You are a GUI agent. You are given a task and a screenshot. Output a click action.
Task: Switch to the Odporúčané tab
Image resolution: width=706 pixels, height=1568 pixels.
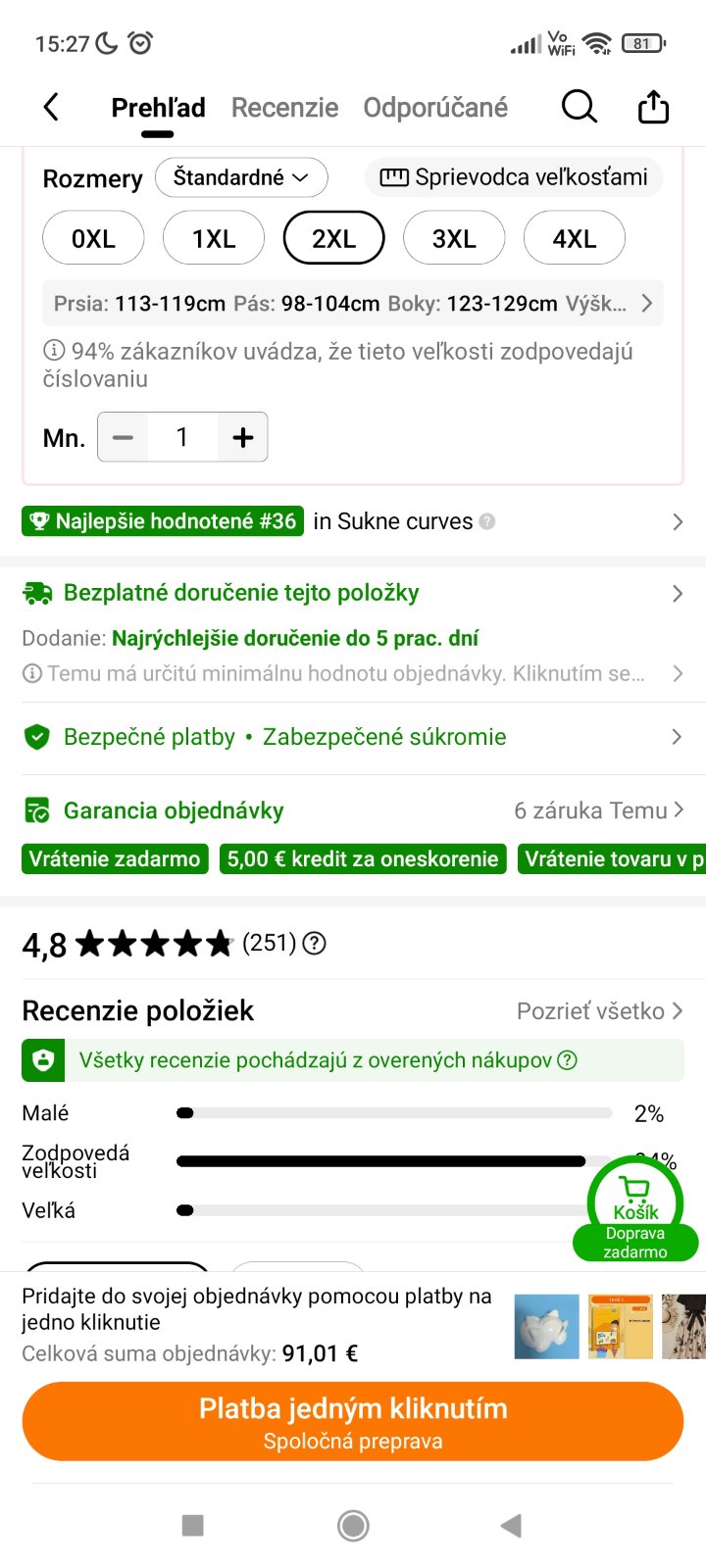pos(435,107)
